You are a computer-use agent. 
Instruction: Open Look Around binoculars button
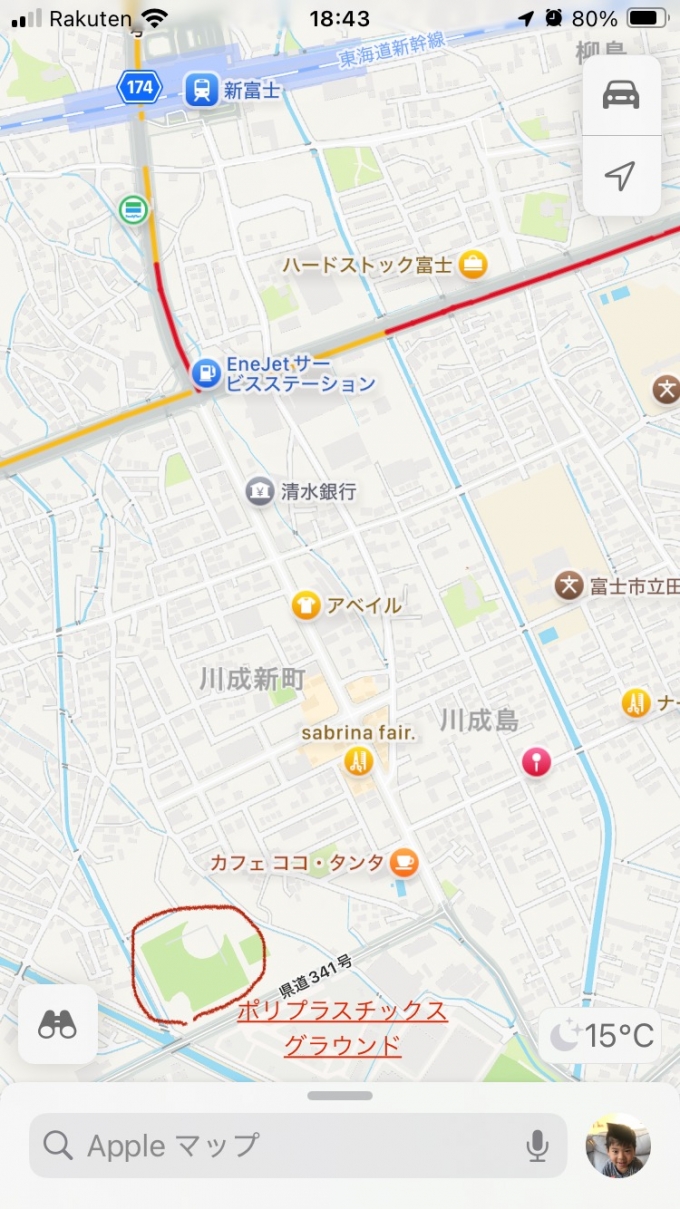pos(58,1024)
